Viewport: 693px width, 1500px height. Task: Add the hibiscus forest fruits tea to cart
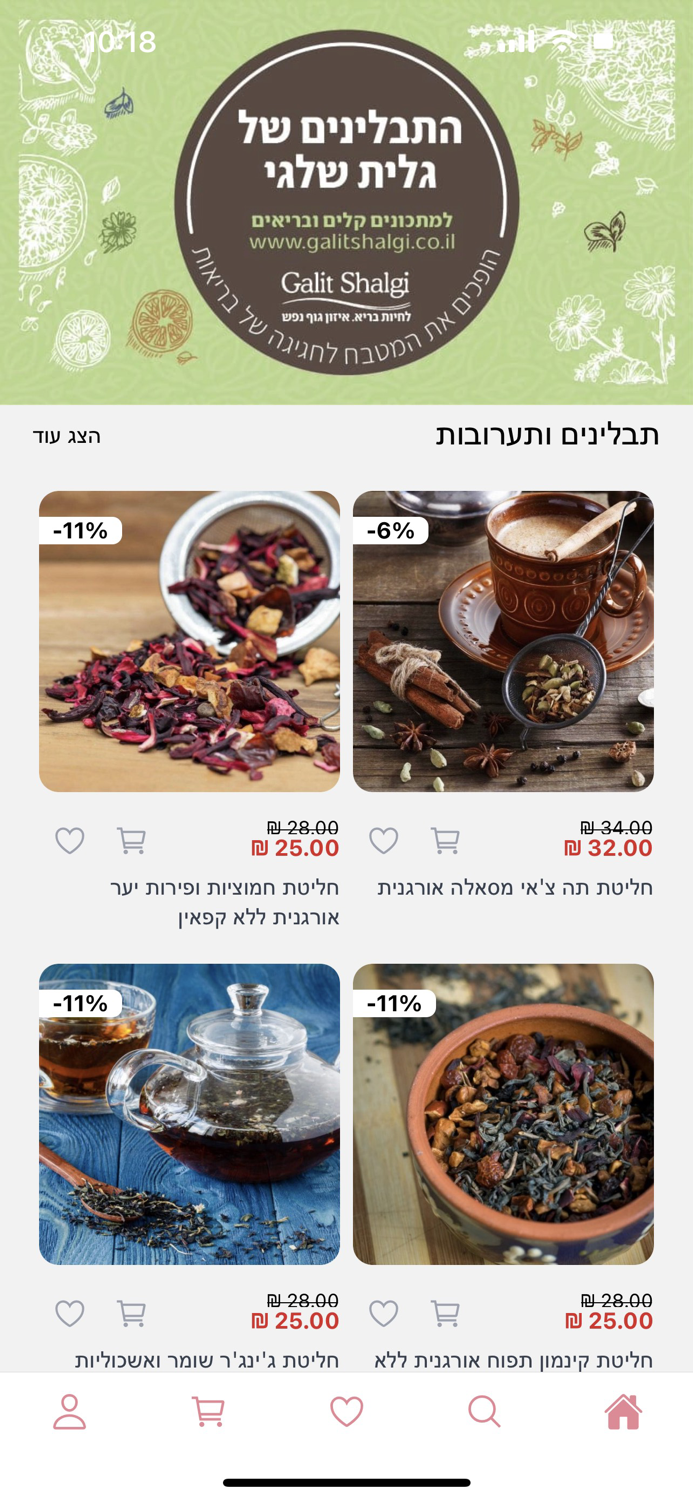point(131,841)
